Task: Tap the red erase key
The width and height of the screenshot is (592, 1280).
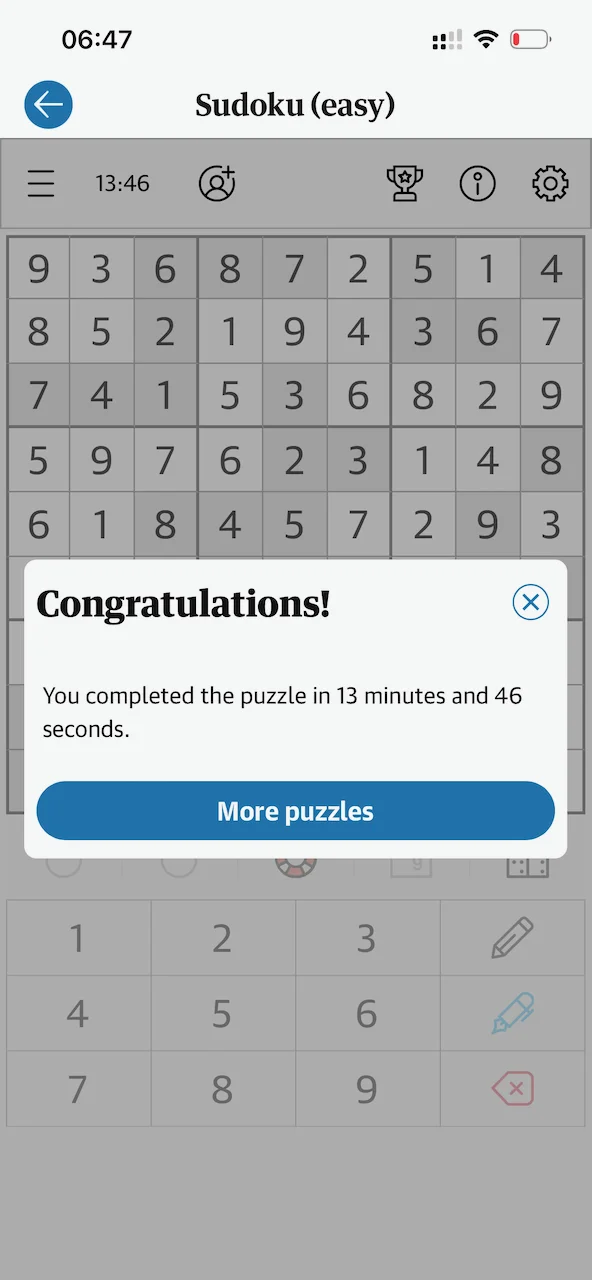Action: tap(513, 1089)
